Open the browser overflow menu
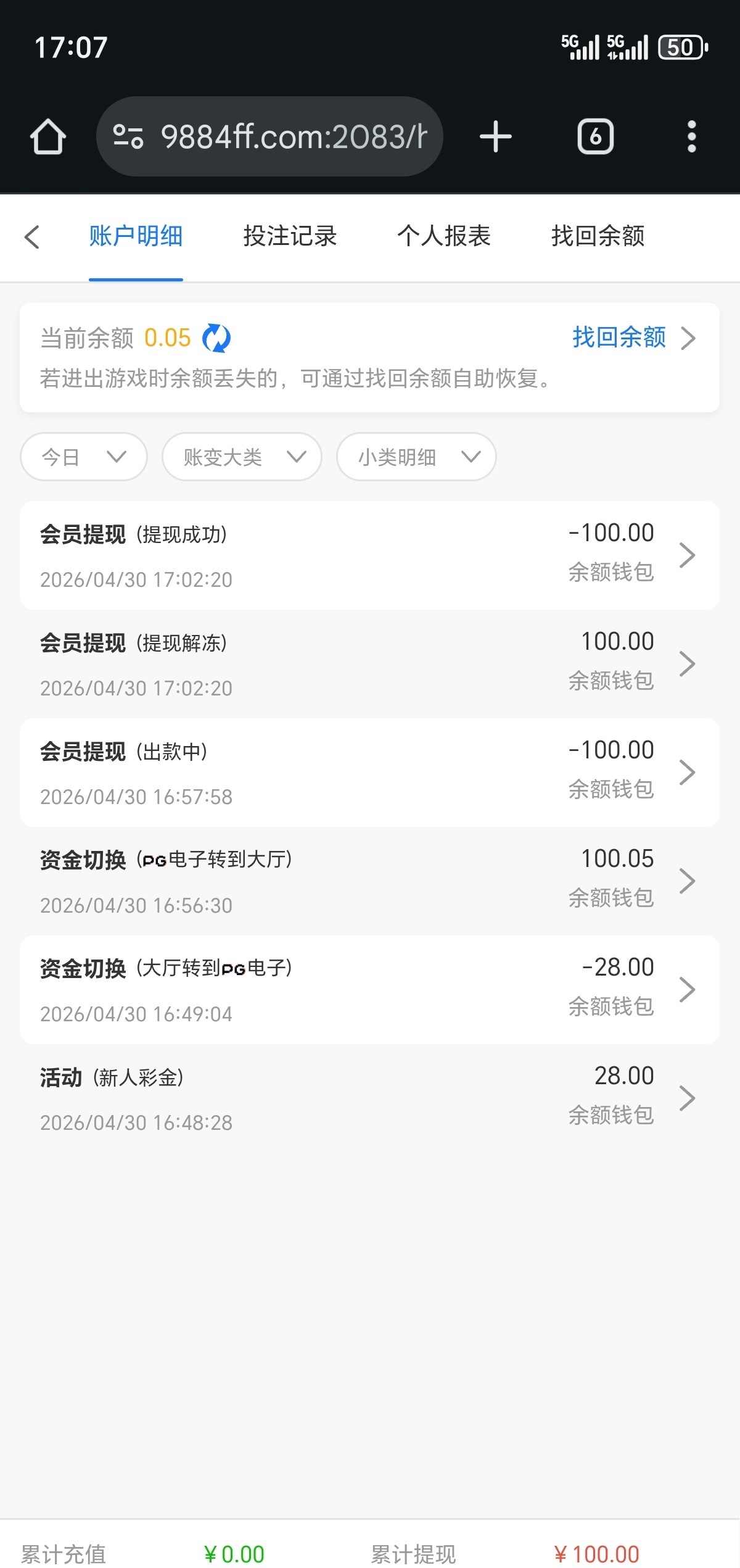740x1568 pixels. click(x=692, y=136)
